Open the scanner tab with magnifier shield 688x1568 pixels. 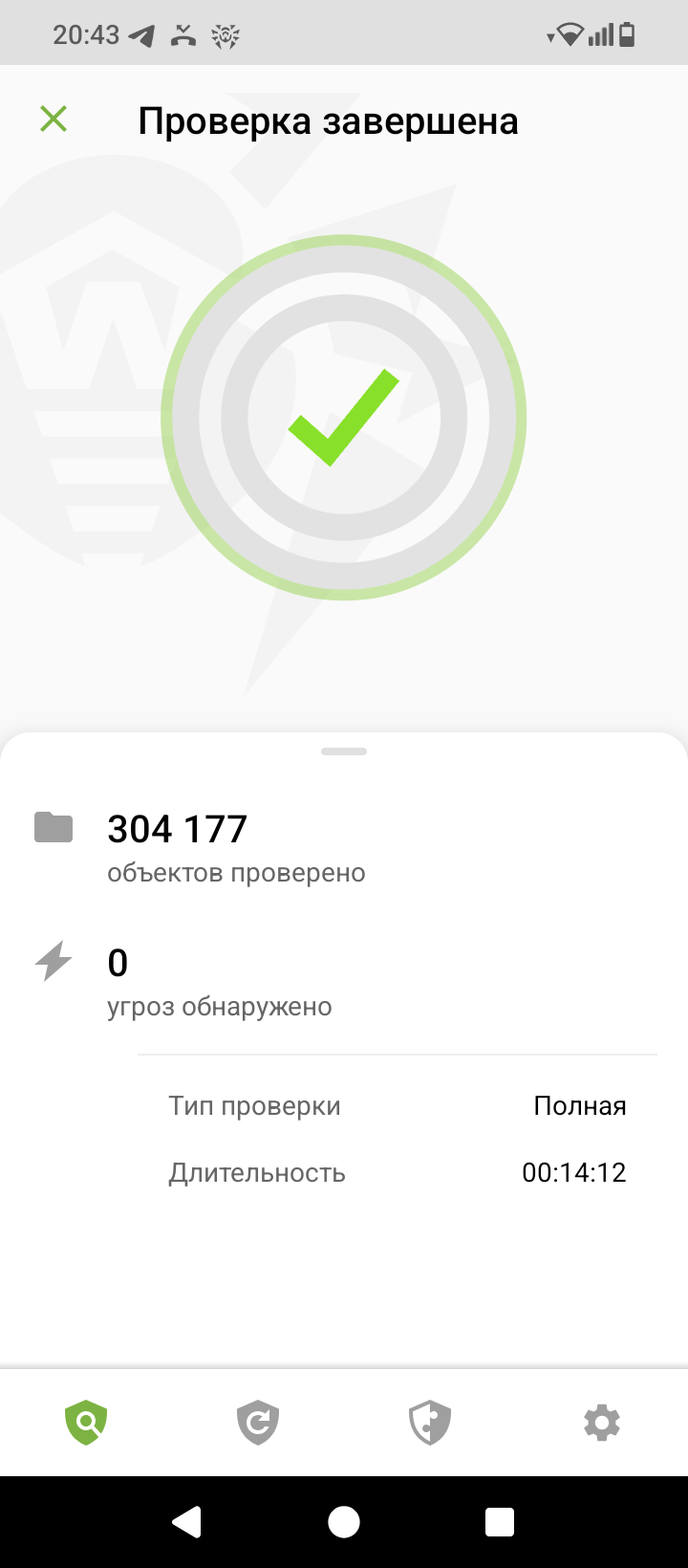(86, 1423)
